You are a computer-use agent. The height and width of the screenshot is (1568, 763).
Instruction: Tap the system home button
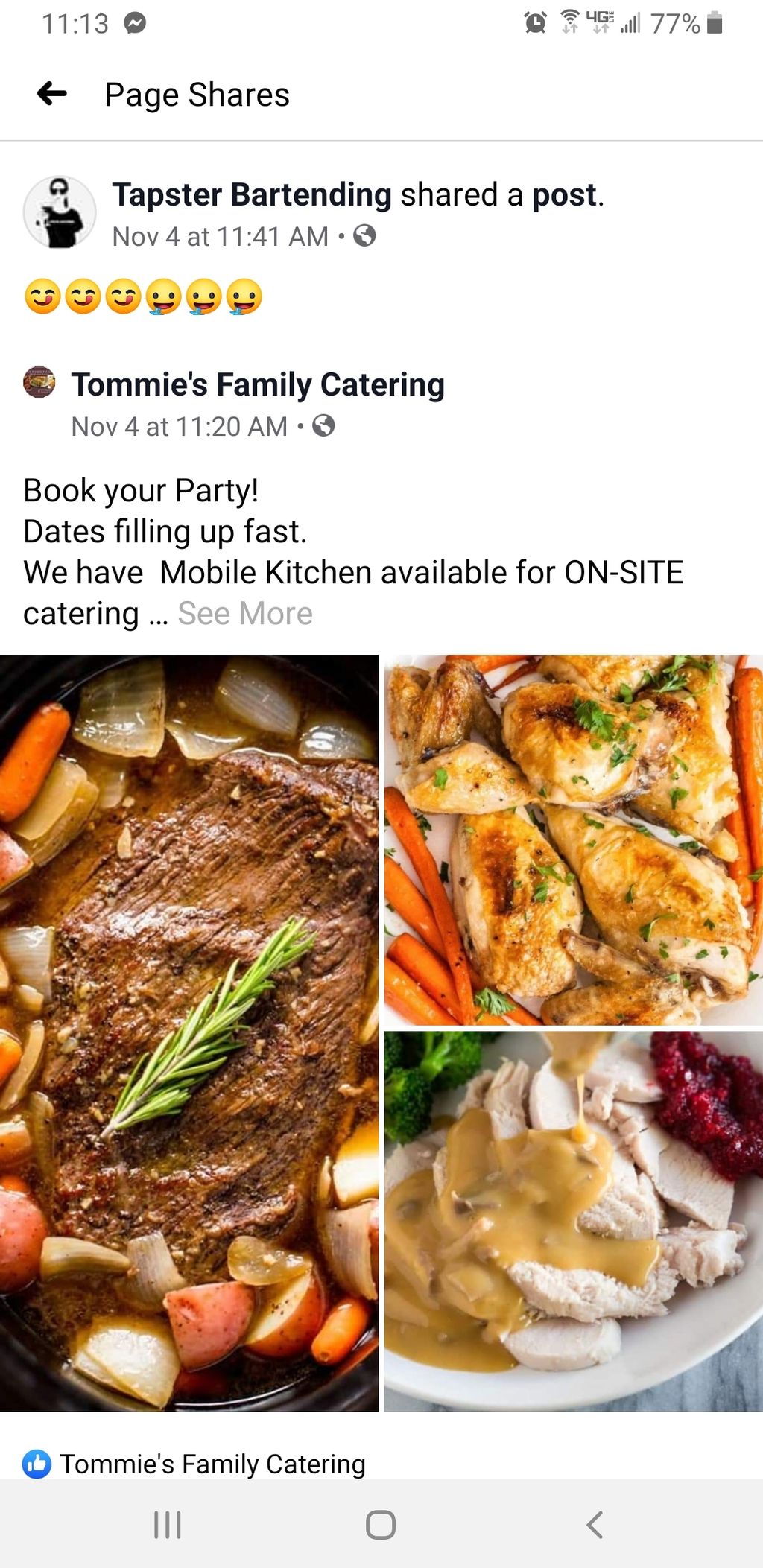coord(381,1525)
